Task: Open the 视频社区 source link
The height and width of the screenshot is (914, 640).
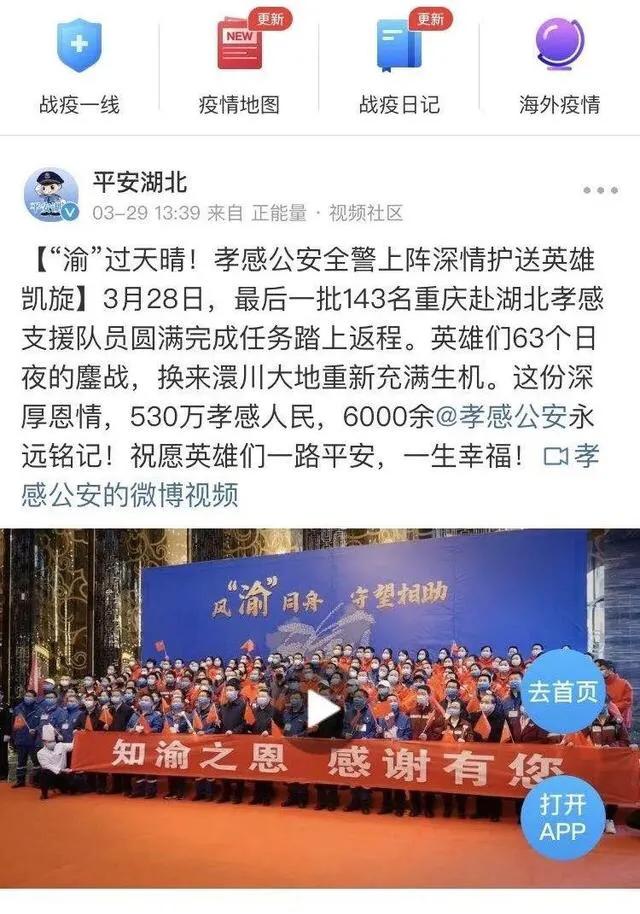Action: (366, 213)
